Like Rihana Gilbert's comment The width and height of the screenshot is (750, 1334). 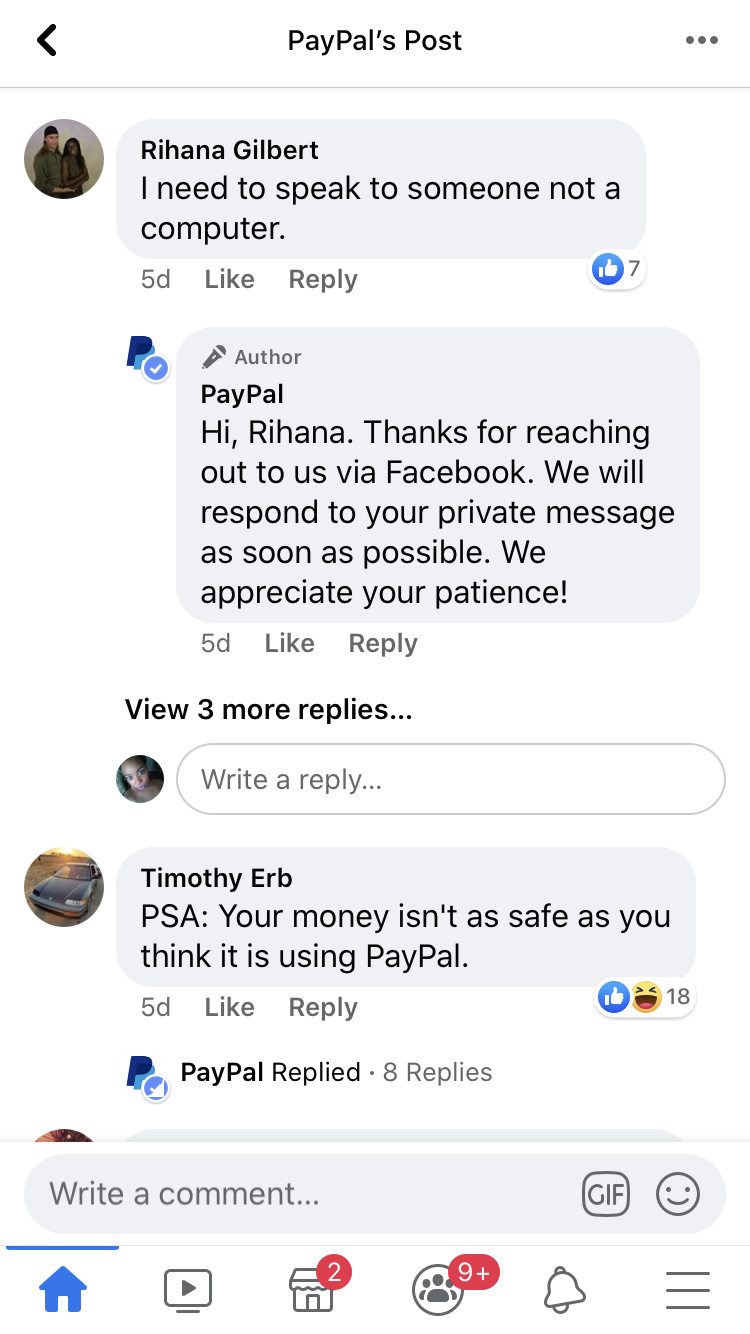coord(229,279)
